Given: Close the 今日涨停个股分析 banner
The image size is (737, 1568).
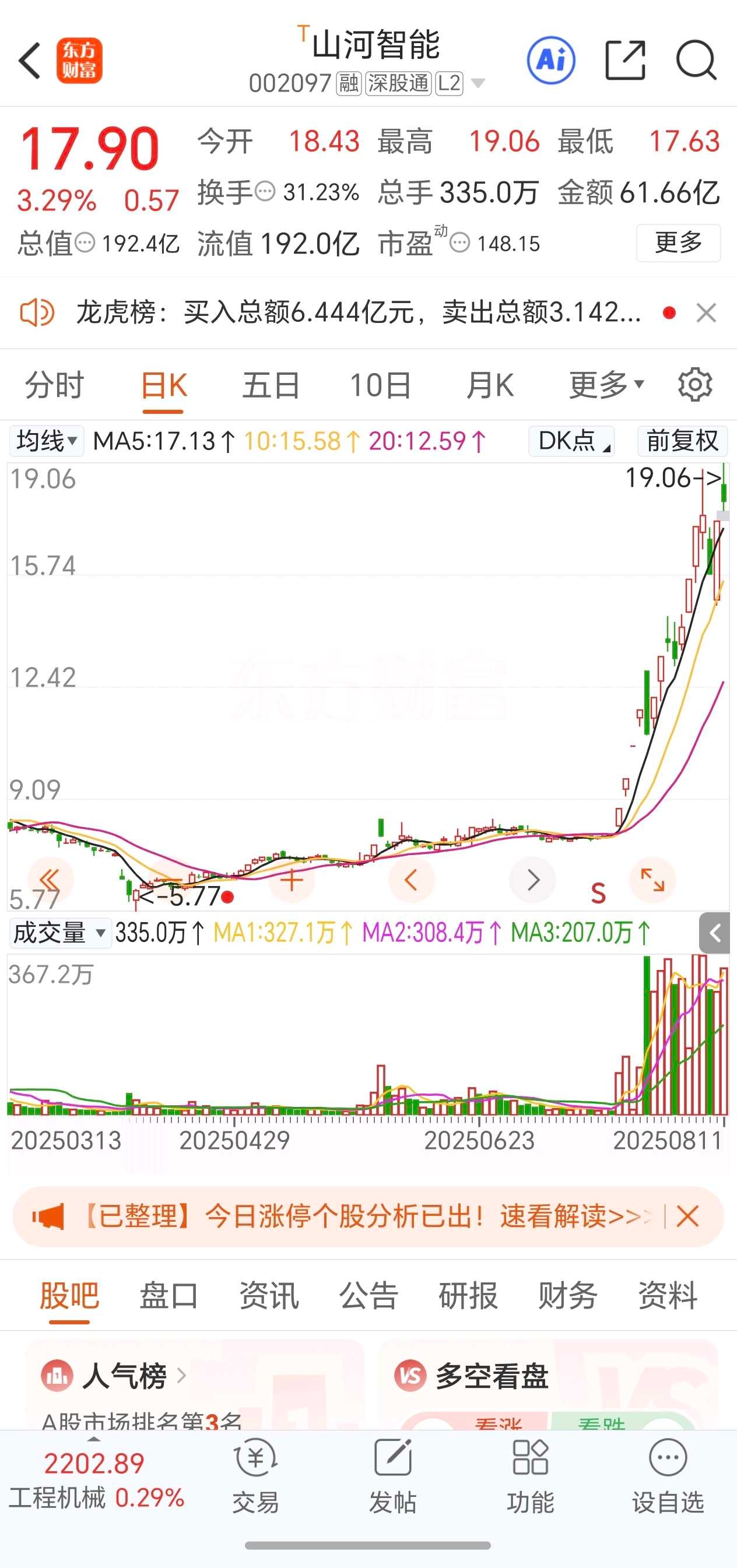Looking at the screenshot, I should tap(687, 1217).
